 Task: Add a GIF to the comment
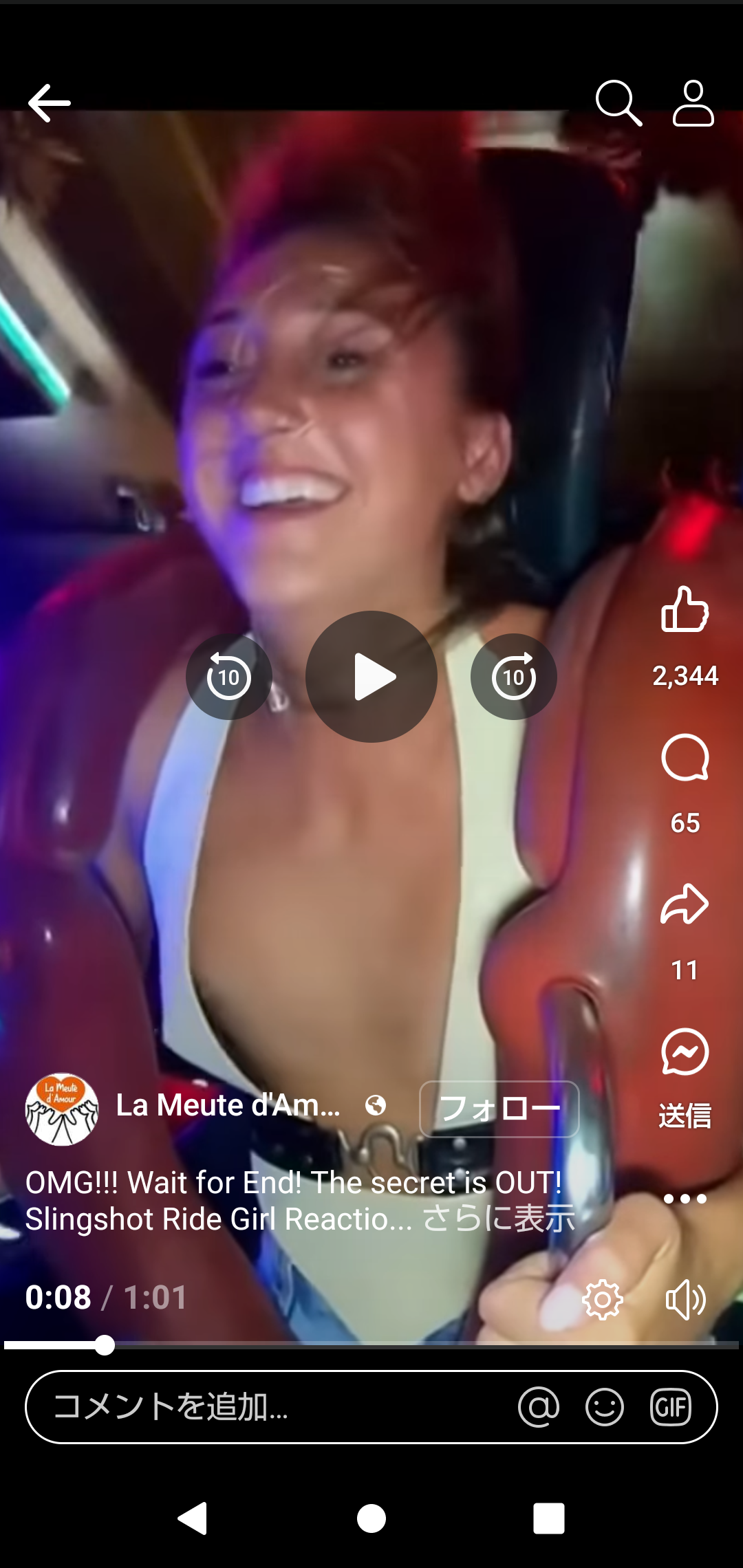(671, 1407)
